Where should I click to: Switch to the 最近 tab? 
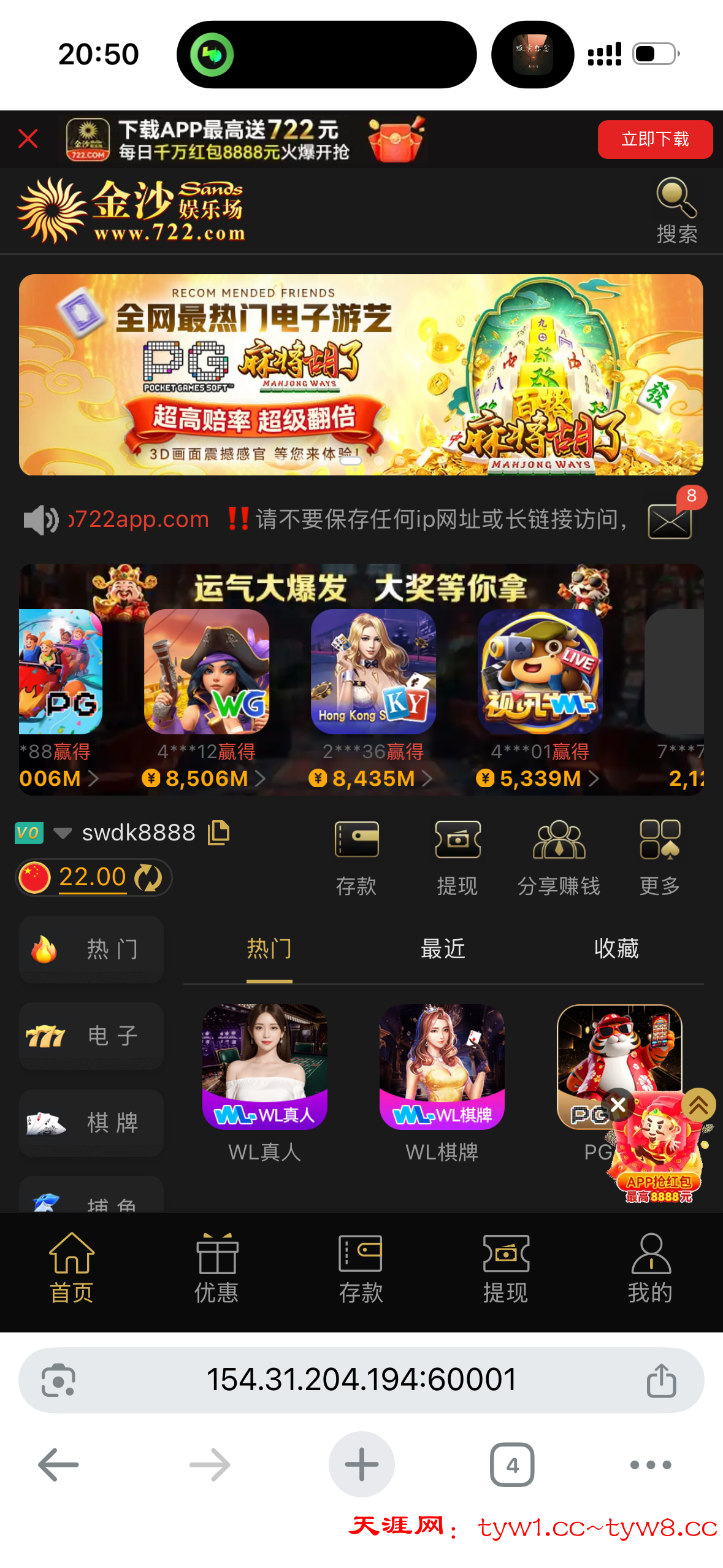pos(442,948)
